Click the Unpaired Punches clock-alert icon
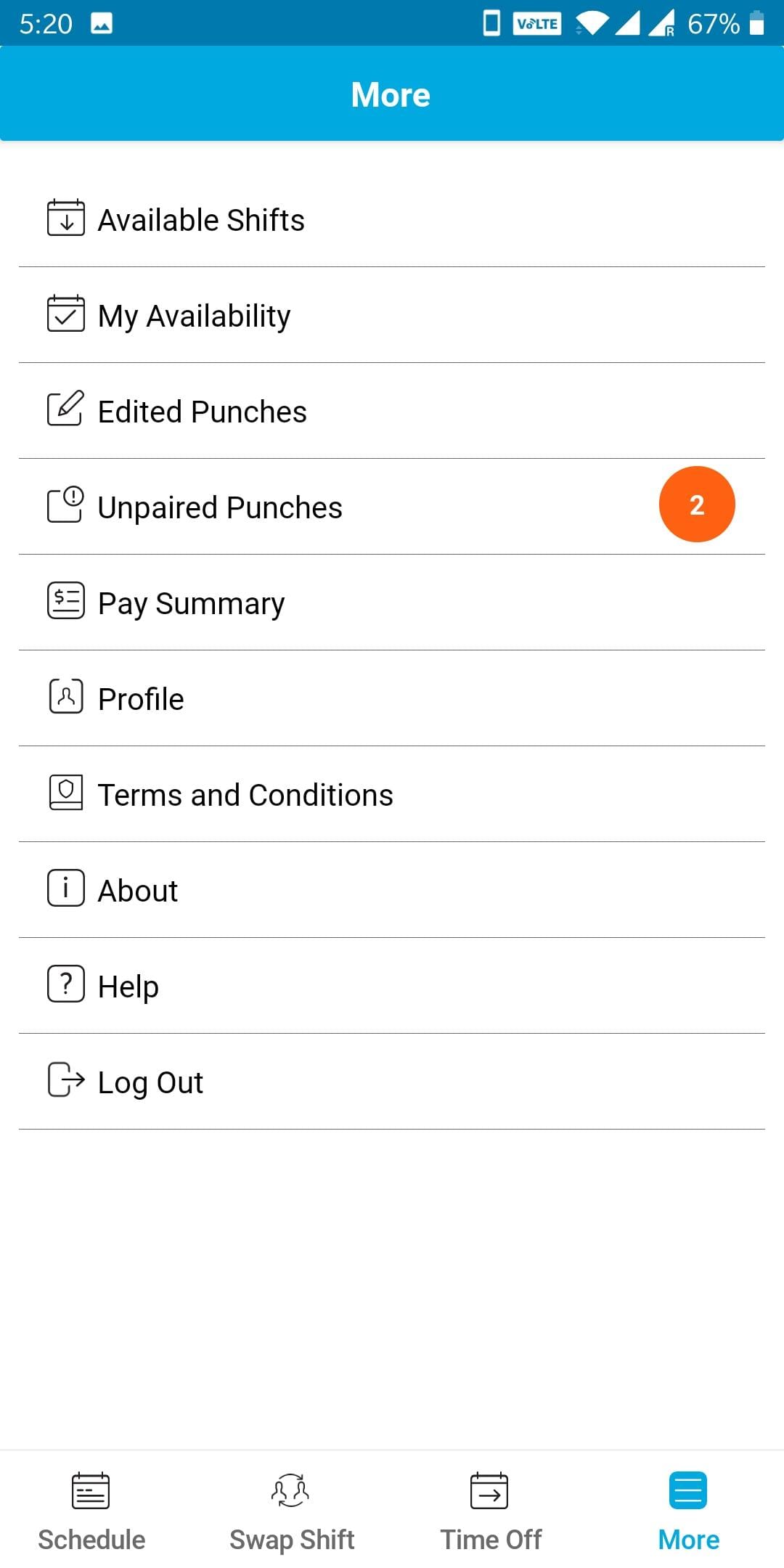The height and width of the screenshot is (1568, 784). (66, 505)
